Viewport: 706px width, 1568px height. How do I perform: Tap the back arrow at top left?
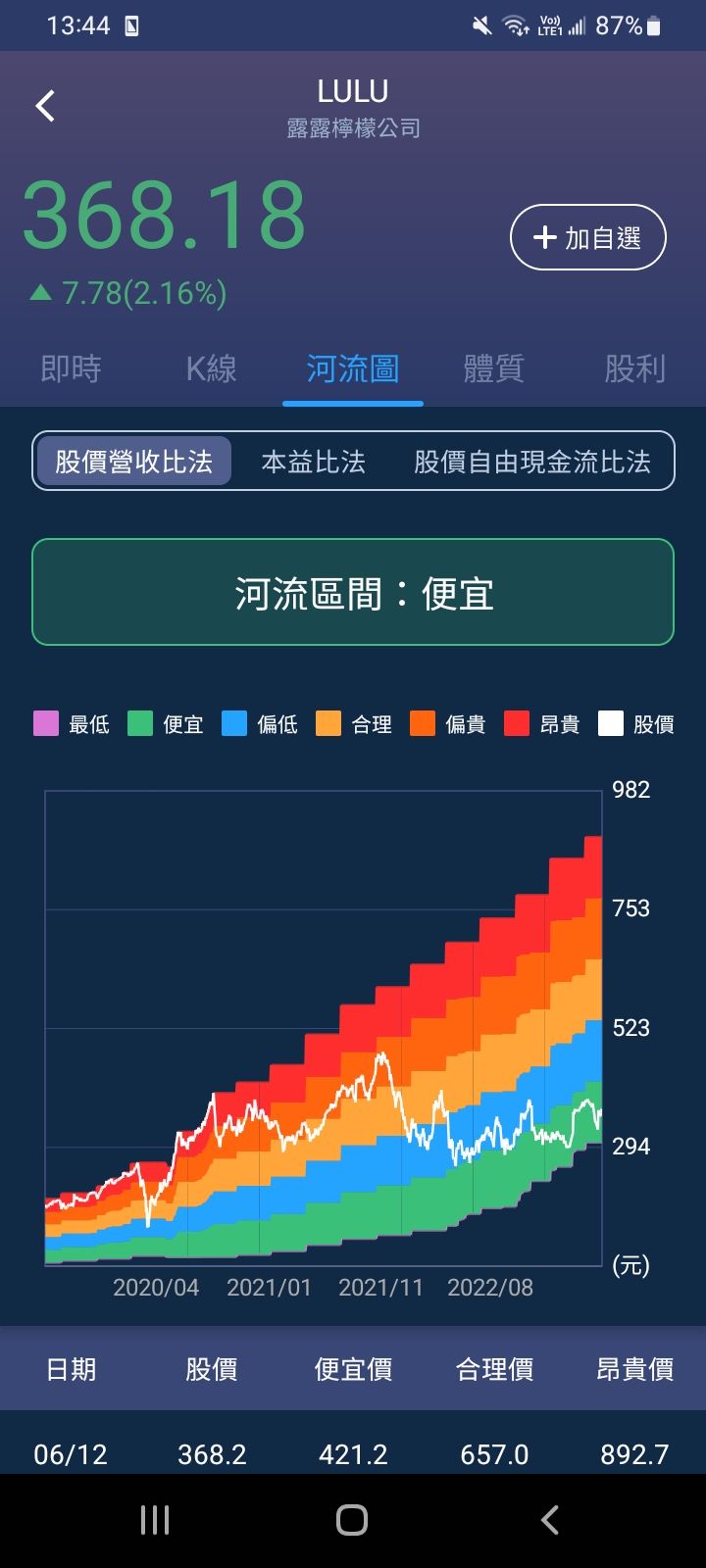click(43, 105)
